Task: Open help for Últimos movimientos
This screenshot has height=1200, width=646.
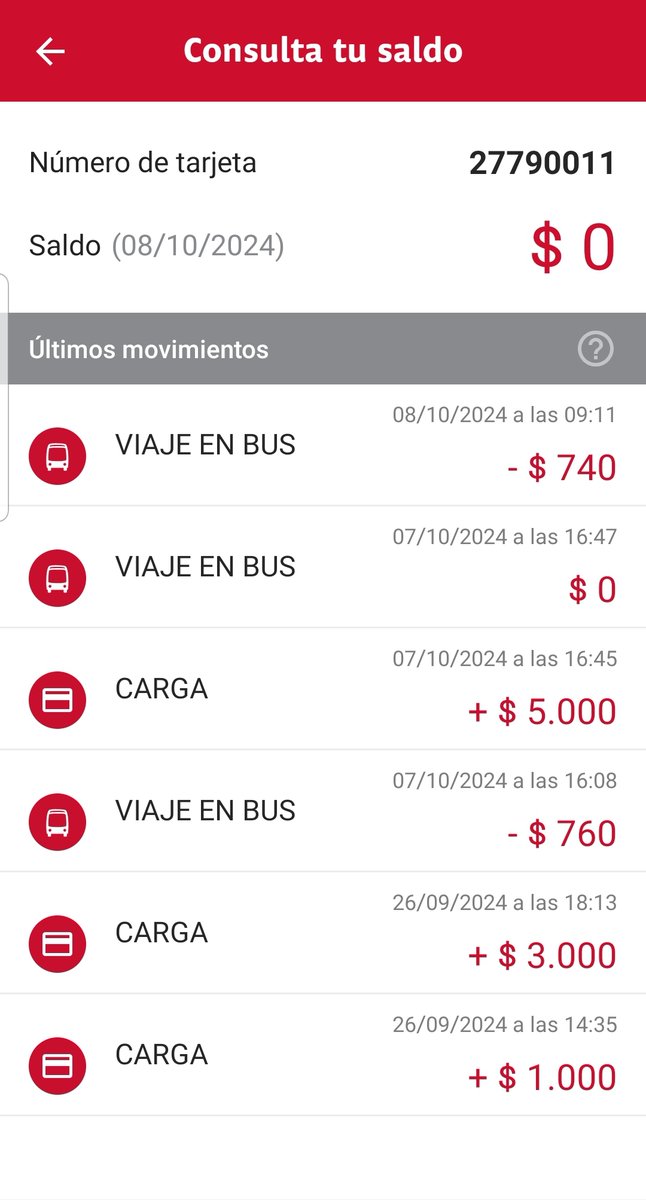Action: pyautogui.click(x=595, y=349)
